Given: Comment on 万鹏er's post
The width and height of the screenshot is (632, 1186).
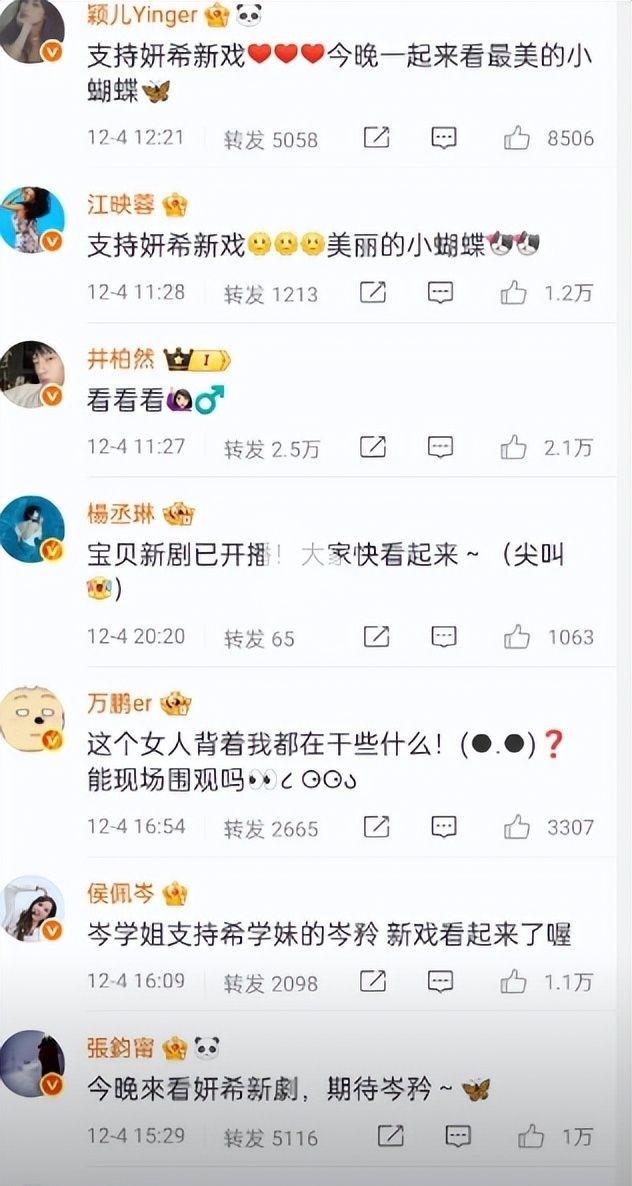Looking at the screenshot, I should 444,826.
